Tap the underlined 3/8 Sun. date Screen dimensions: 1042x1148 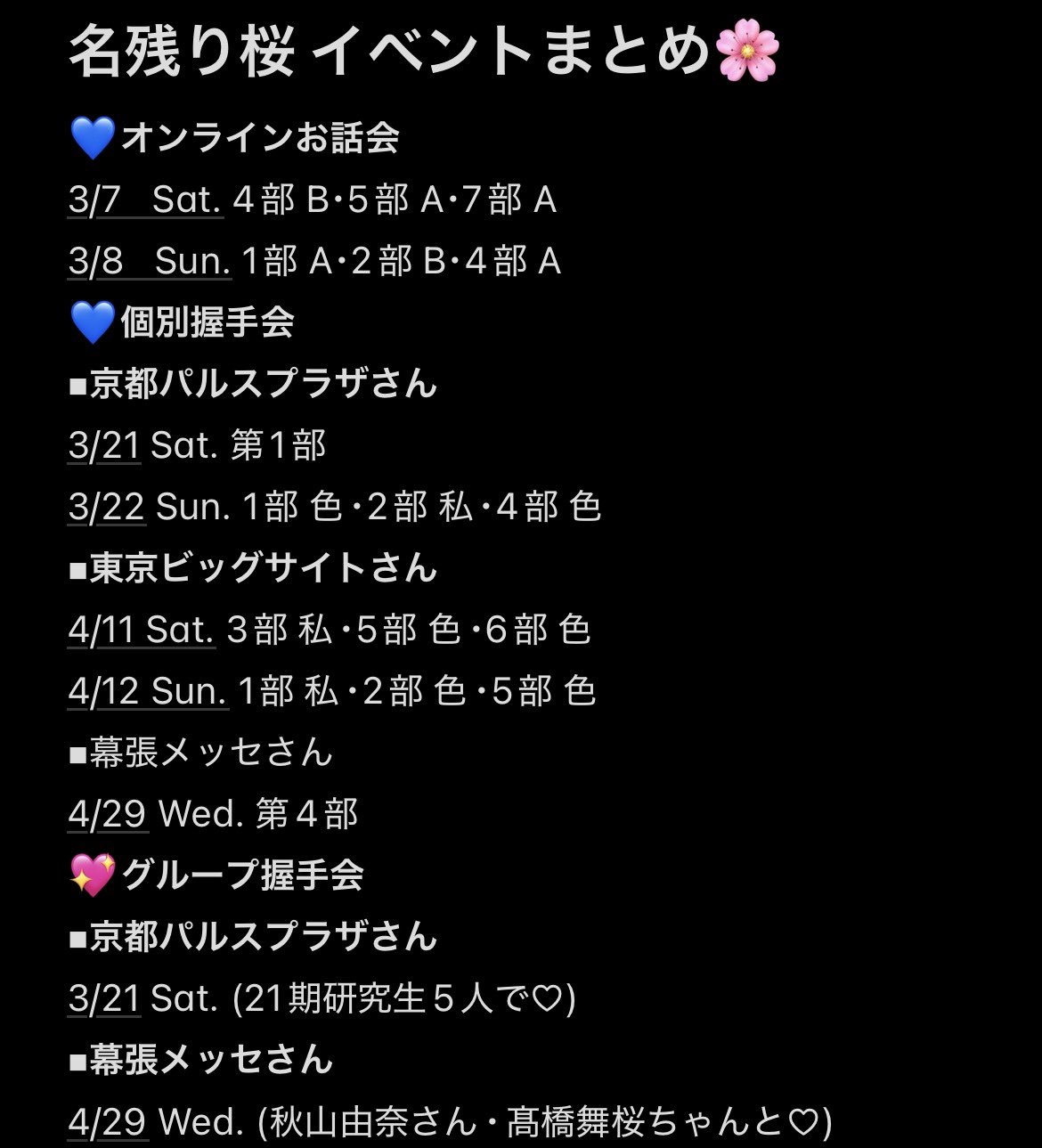[149, 262]
